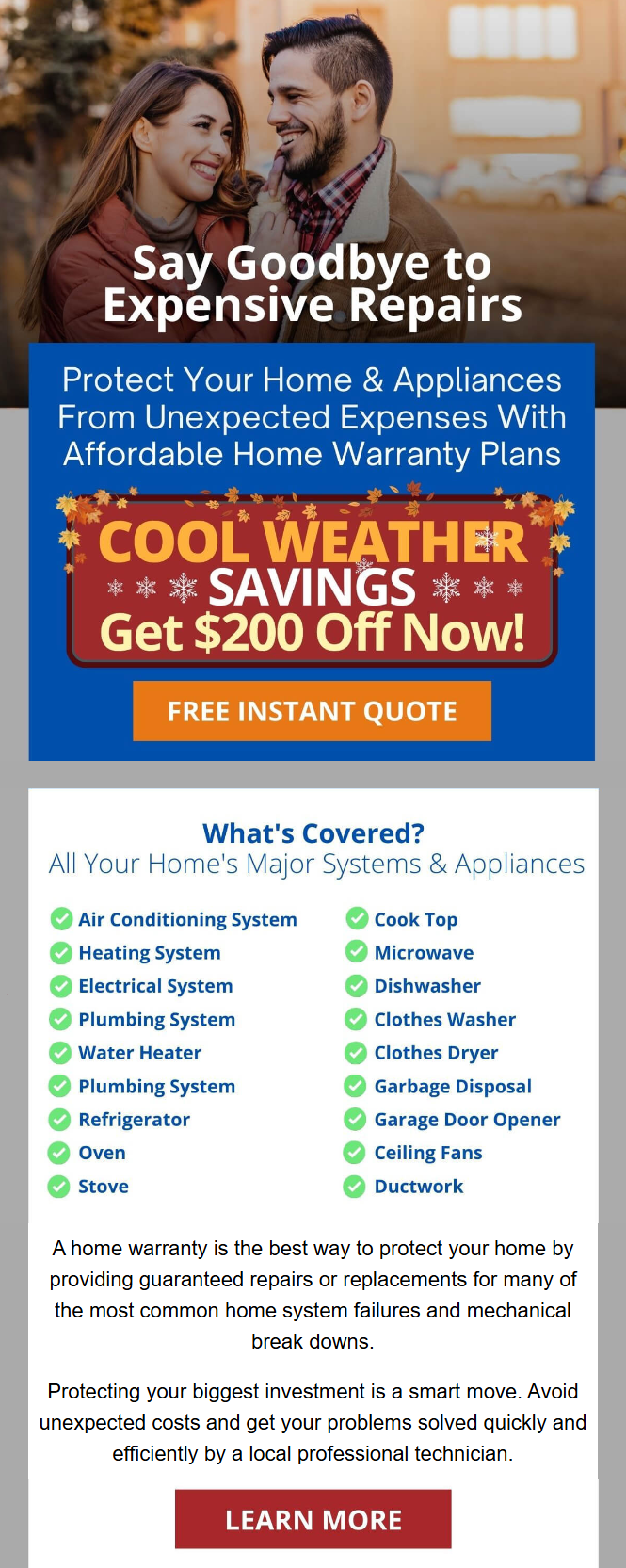Tap the Free Instant Quote button

(x=312, y=711)
